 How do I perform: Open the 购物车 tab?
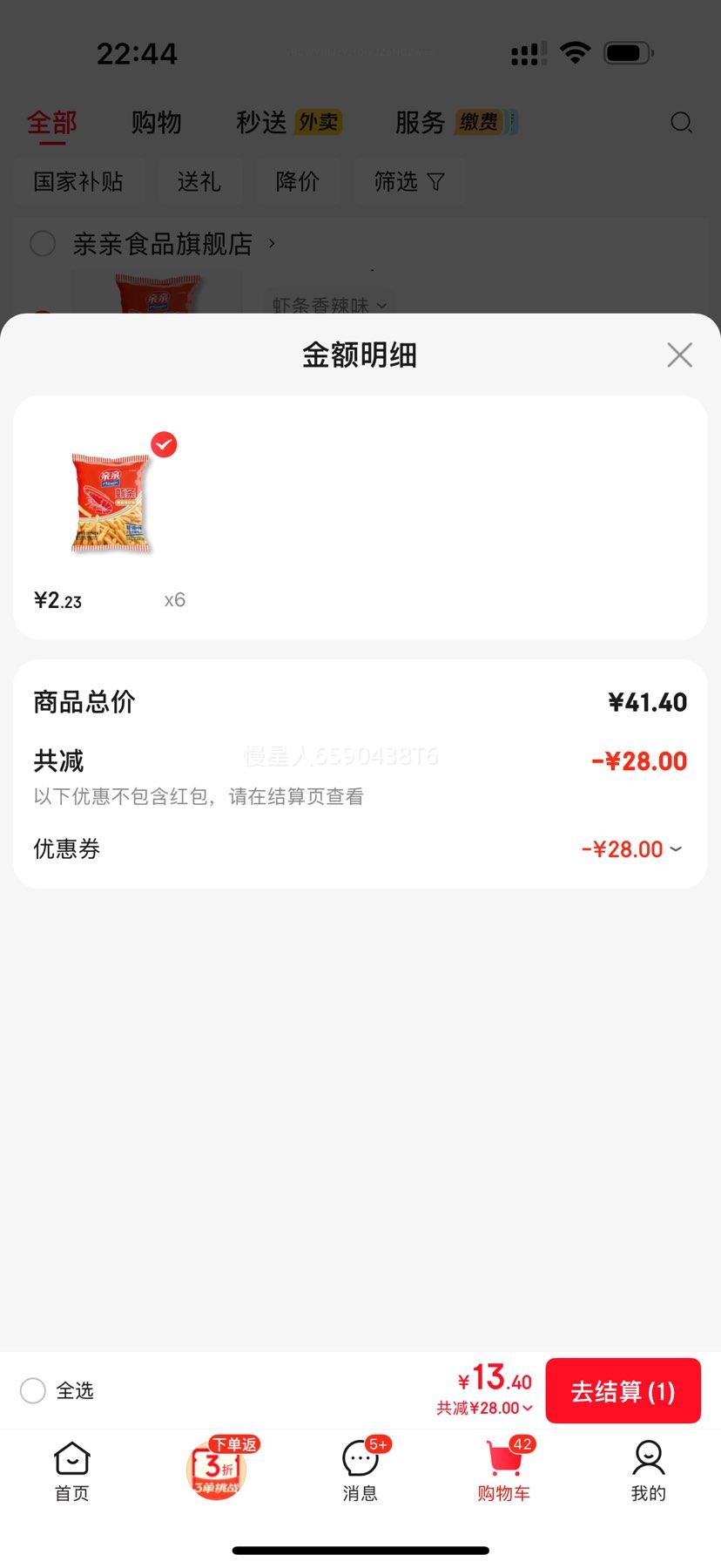tap(504, 1470)
